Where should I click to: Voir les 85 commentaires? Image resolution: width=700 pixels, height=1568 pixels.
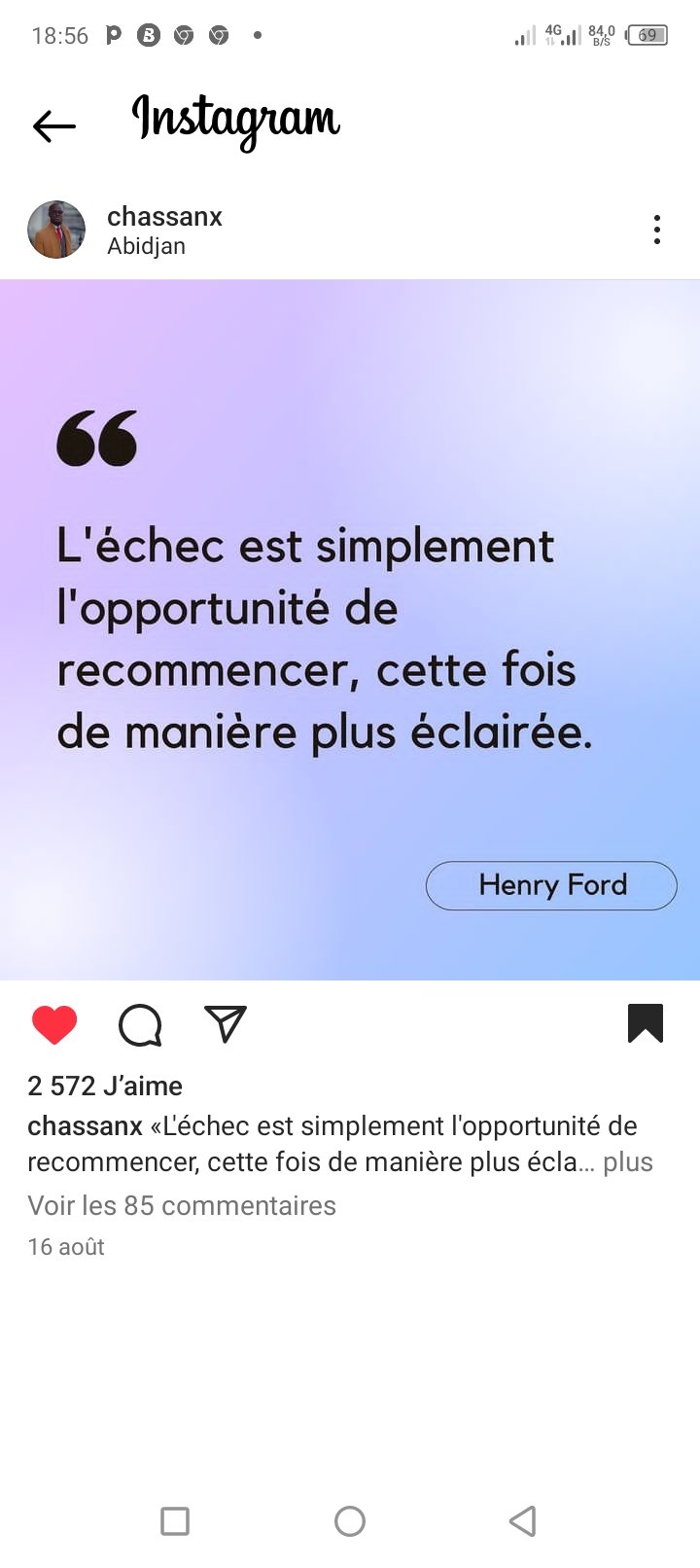[182, 1205]
